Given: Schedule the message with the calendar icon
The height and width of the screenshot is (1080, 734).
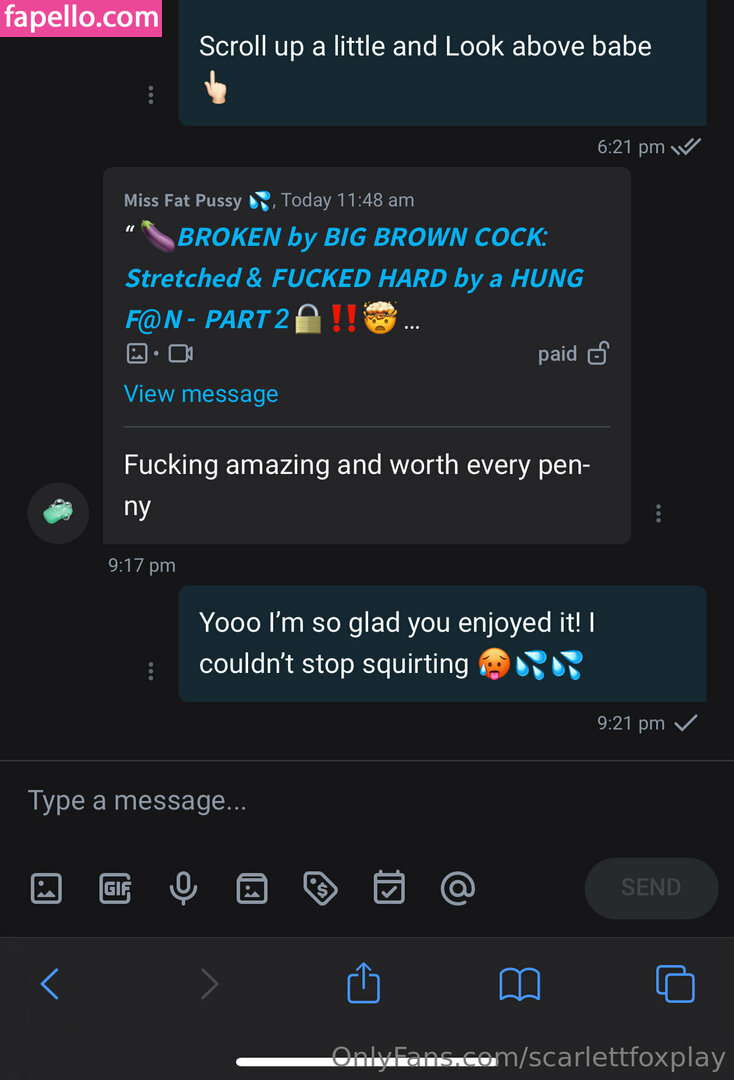Looking at the screenshot, I should (388, 888).
